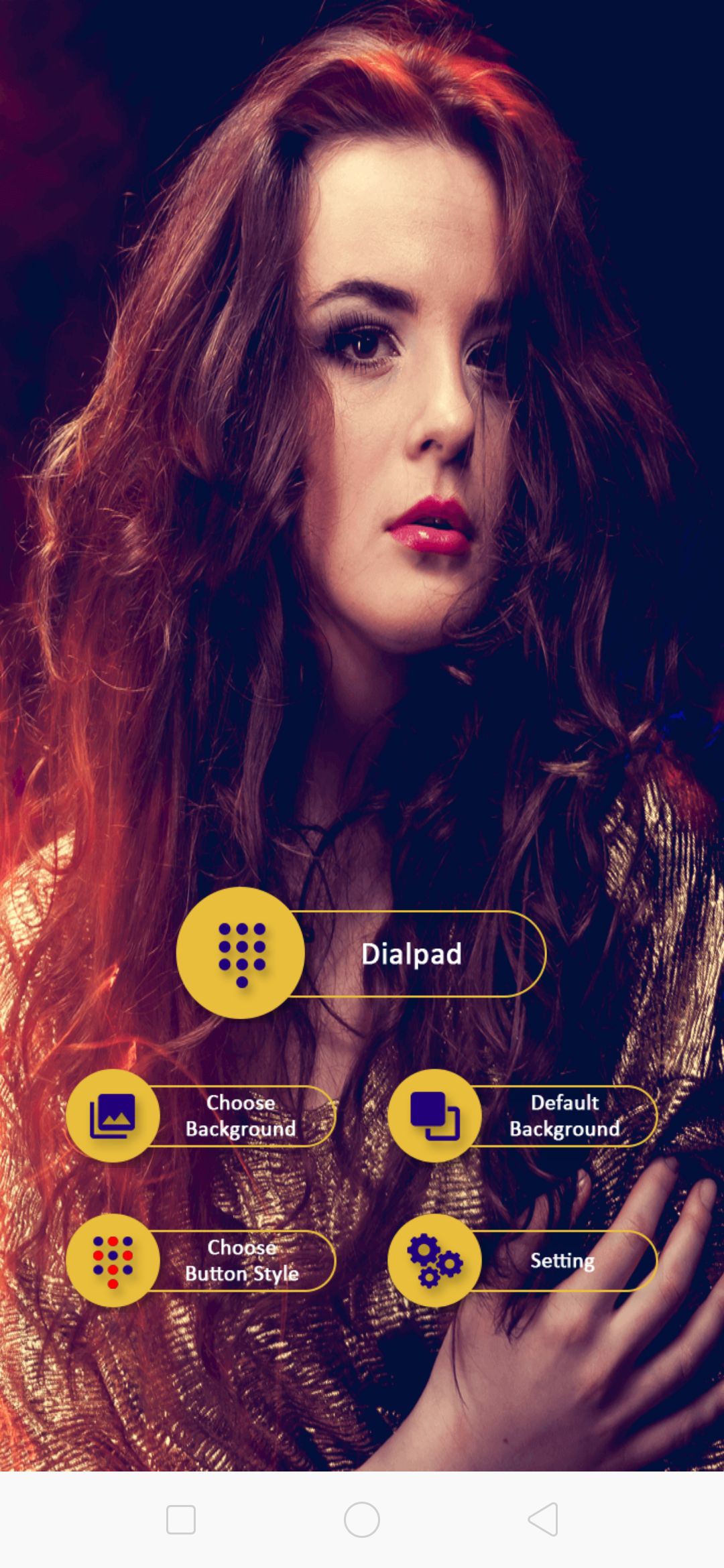This screenshot has height=1568, width=724.
Task: Open Choose Button Style
Action: point(201,1260)
